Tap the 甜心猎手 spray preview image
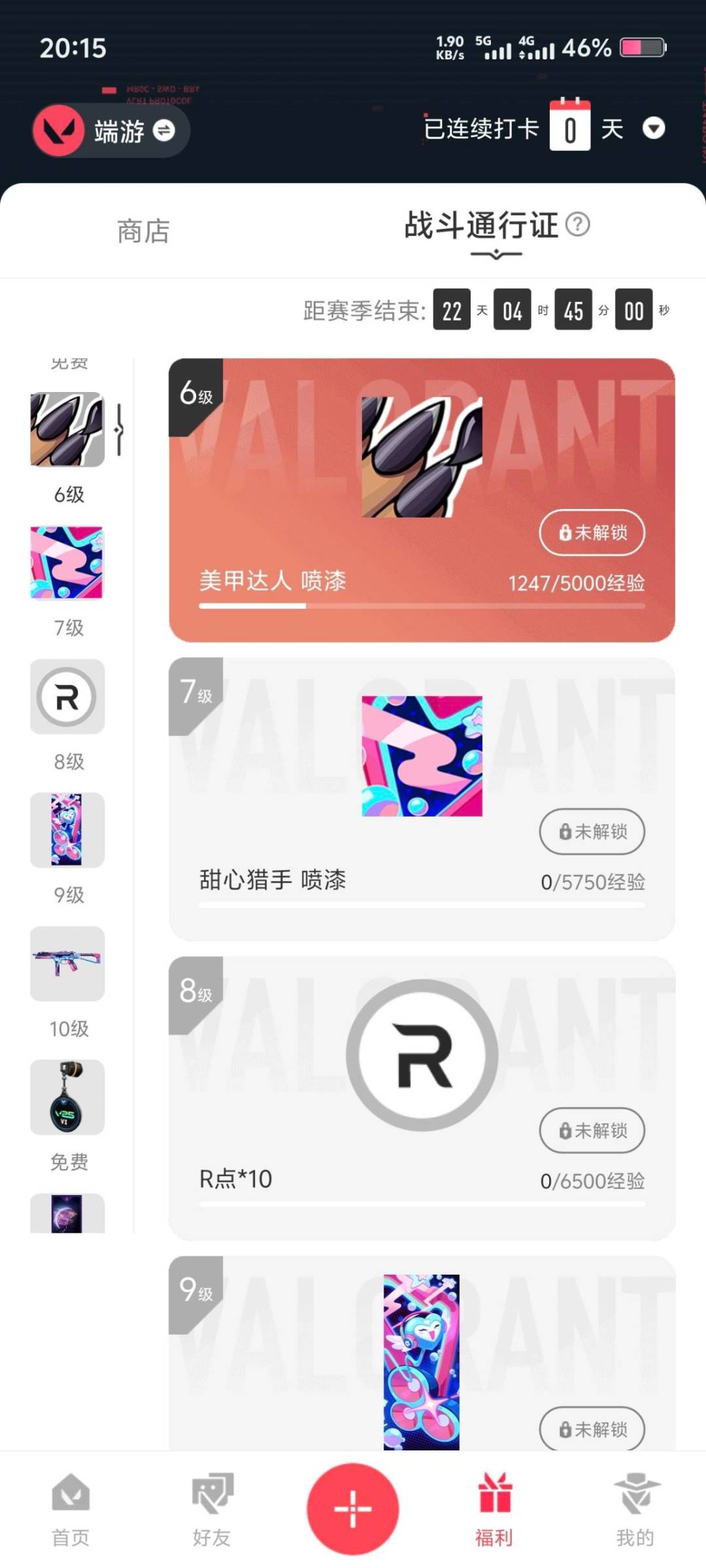Viewport: 706px width, 1568px height. pos(422,755)
